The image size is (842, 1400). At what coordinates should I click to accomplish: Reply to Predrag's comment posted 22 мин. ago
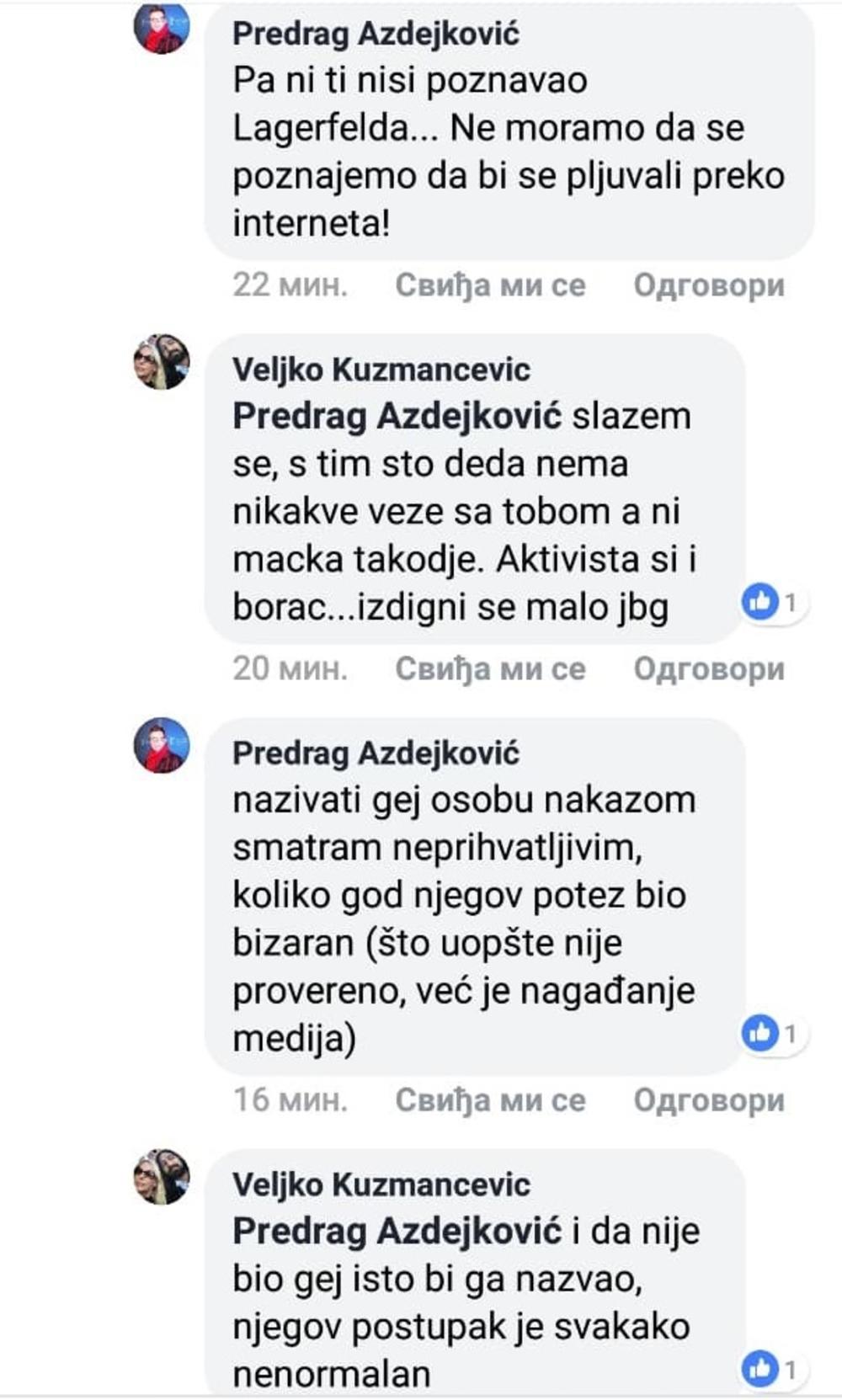[708, 285]
